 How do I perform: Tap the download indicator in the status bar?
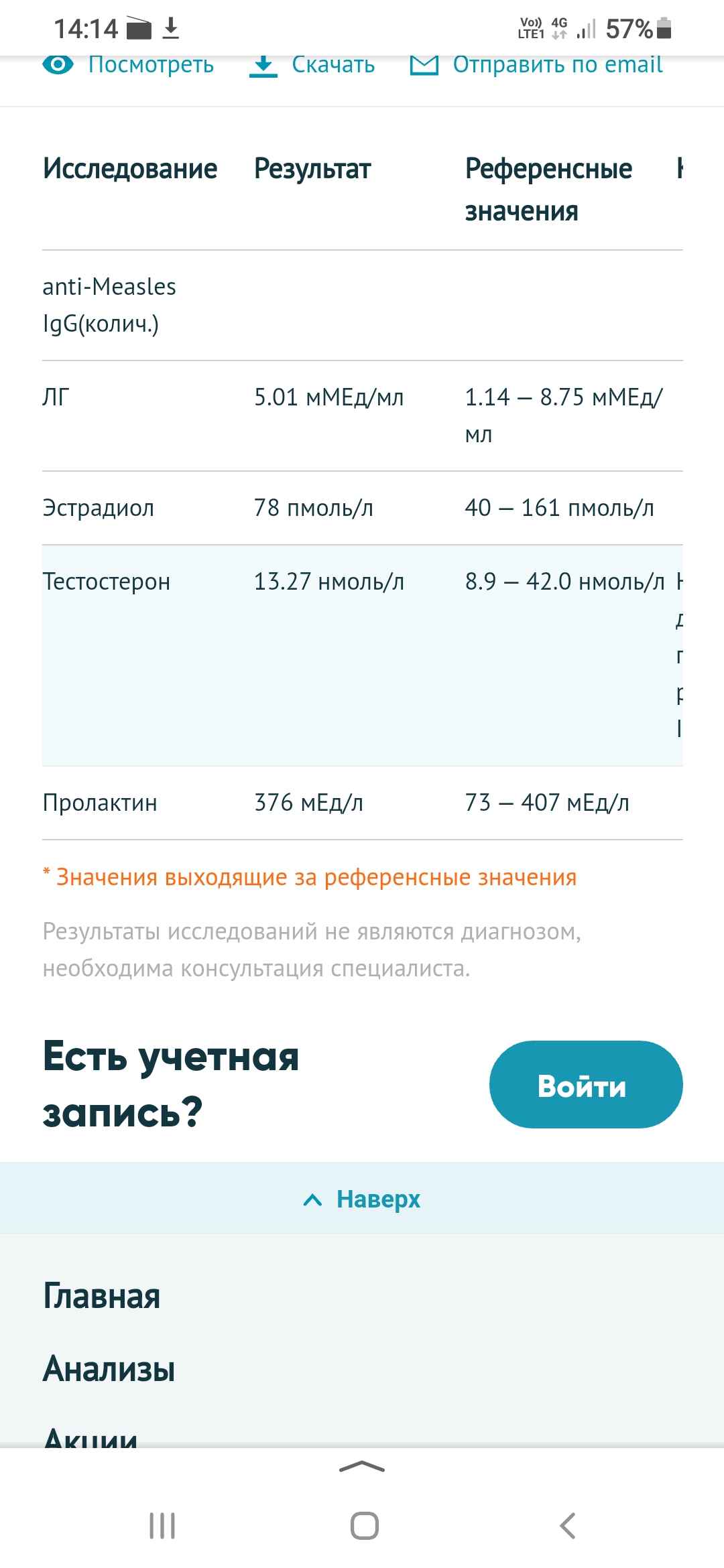(172, 28)
